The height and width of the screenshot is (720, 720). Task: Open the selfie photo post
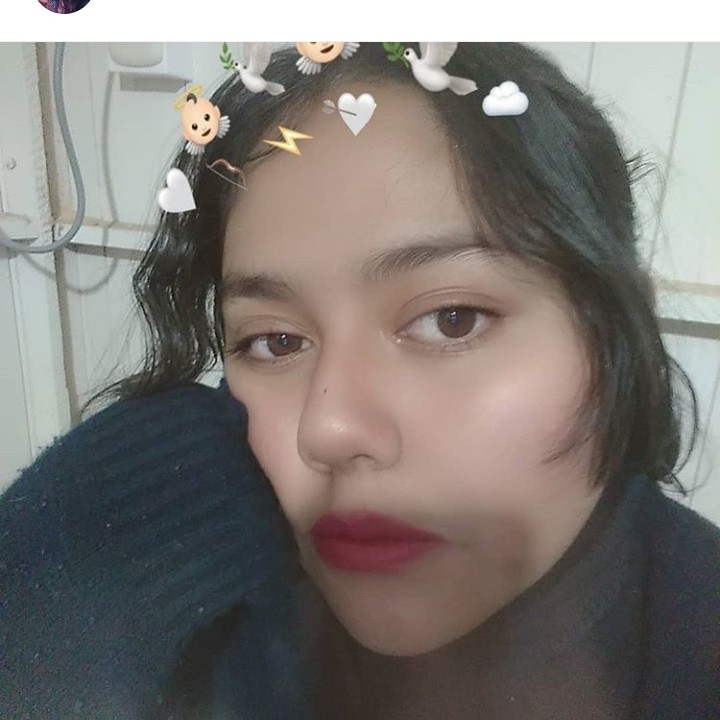[x=360, y=380]
